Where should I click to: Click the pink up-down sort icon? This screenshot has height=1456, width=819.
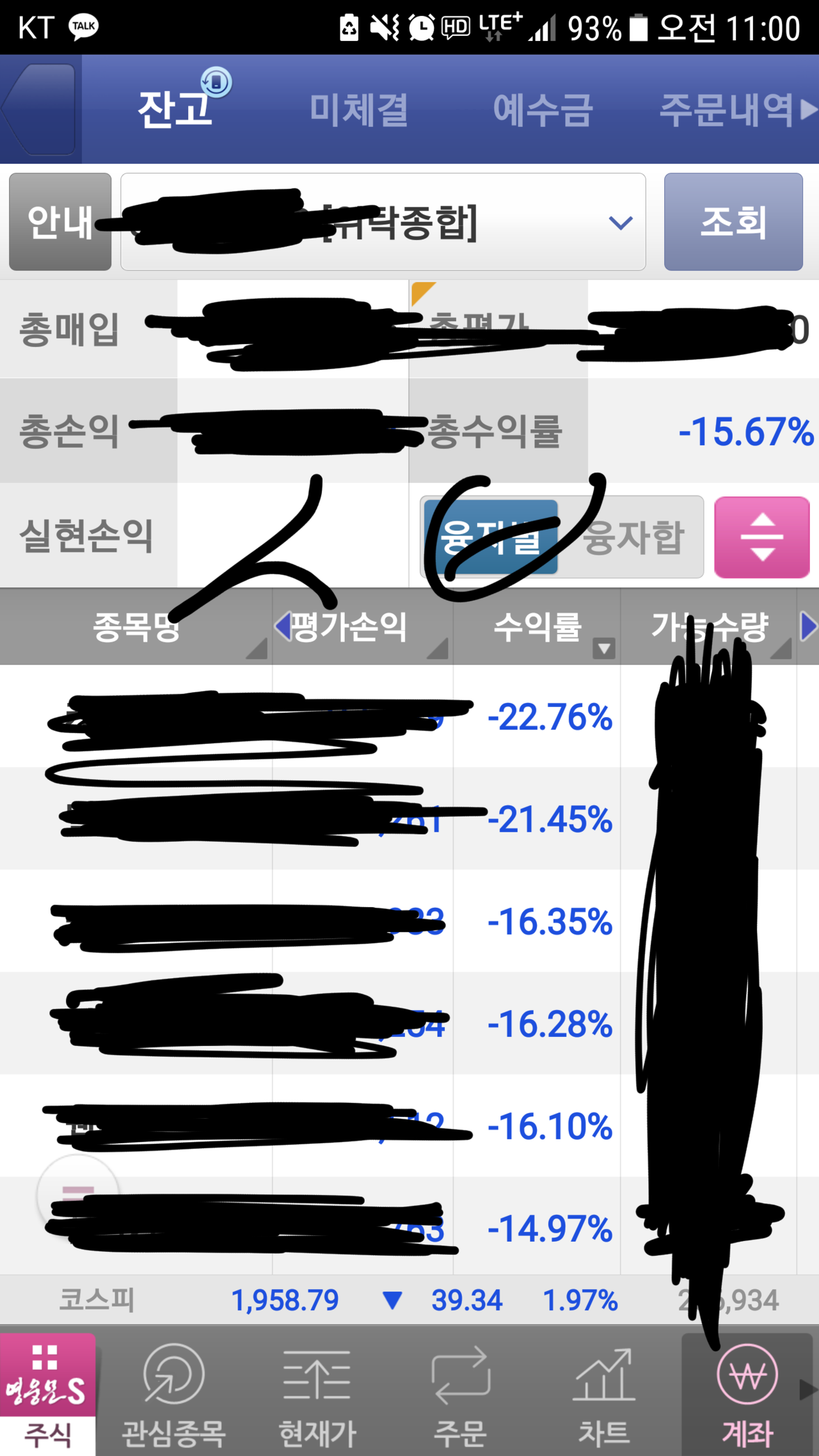click(762, 536)
